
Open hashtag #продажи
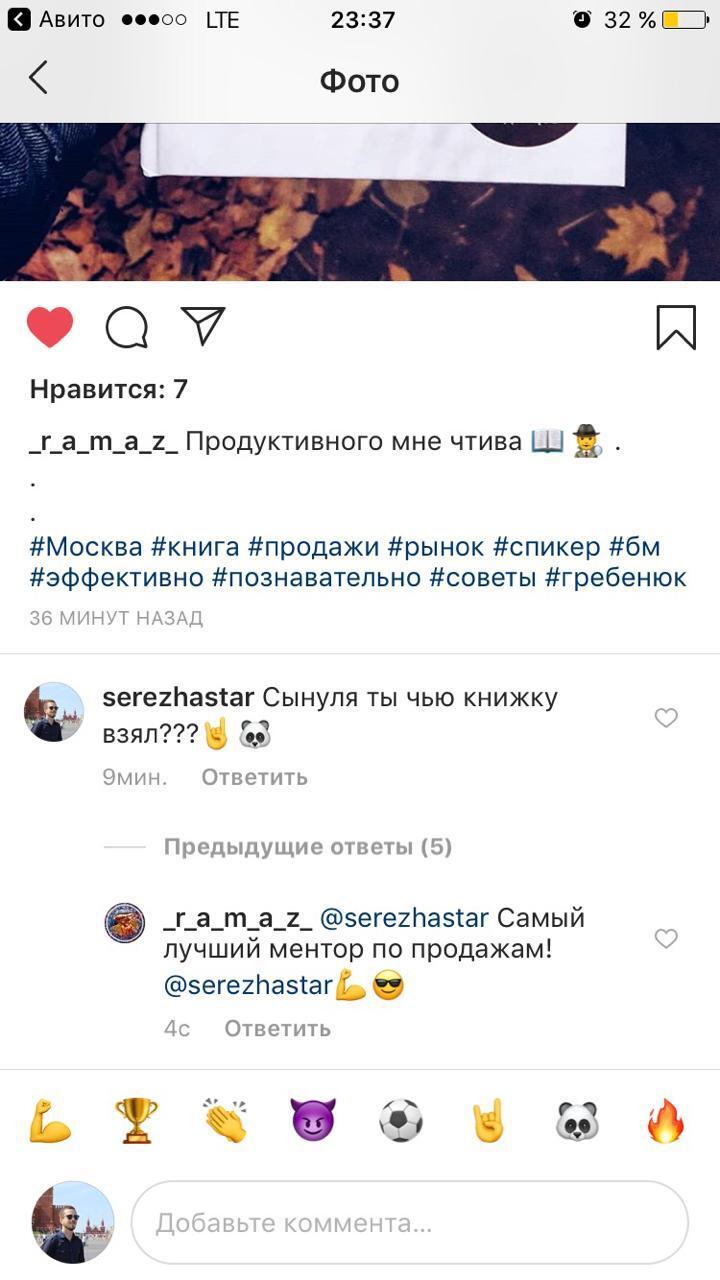click(x=313, y=548)
